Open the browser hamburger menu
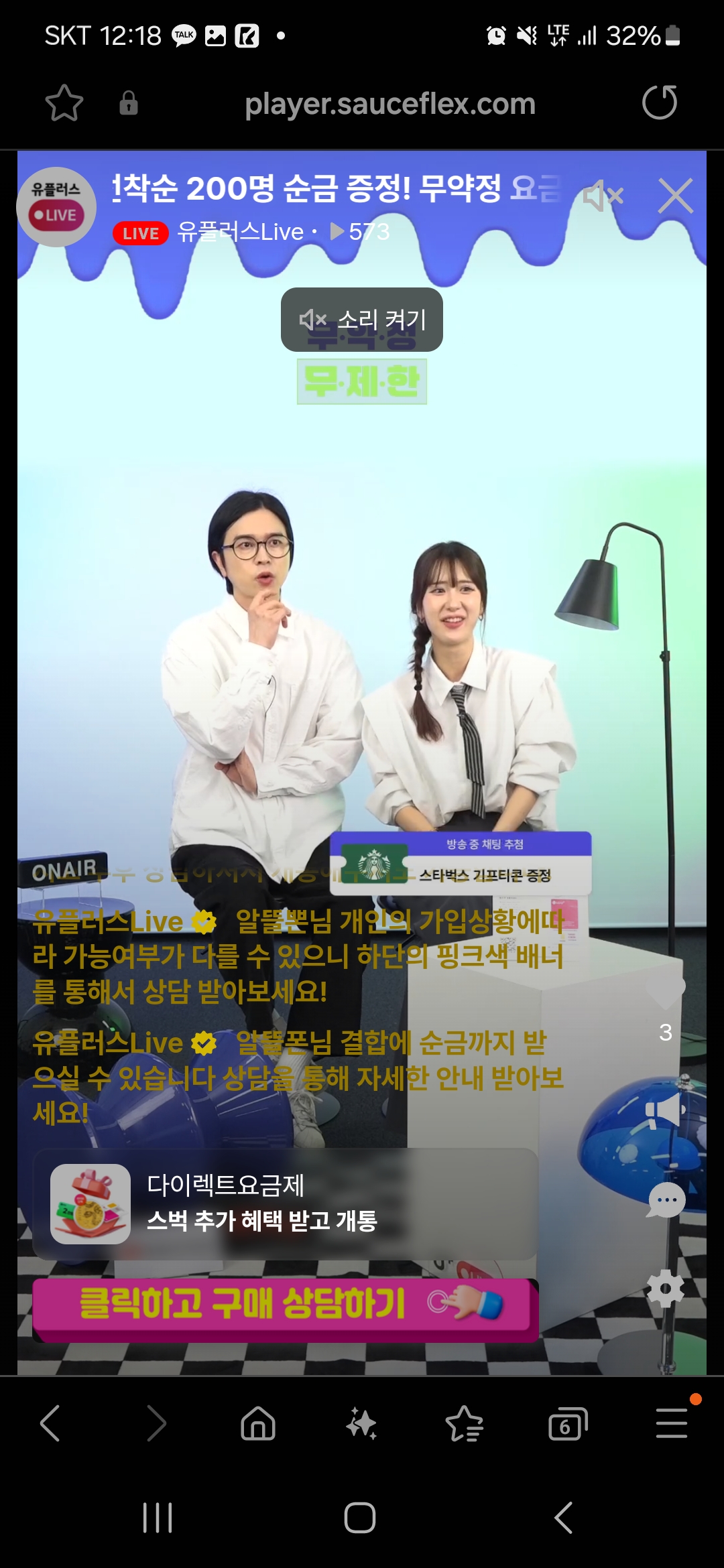 (672, 1423)
